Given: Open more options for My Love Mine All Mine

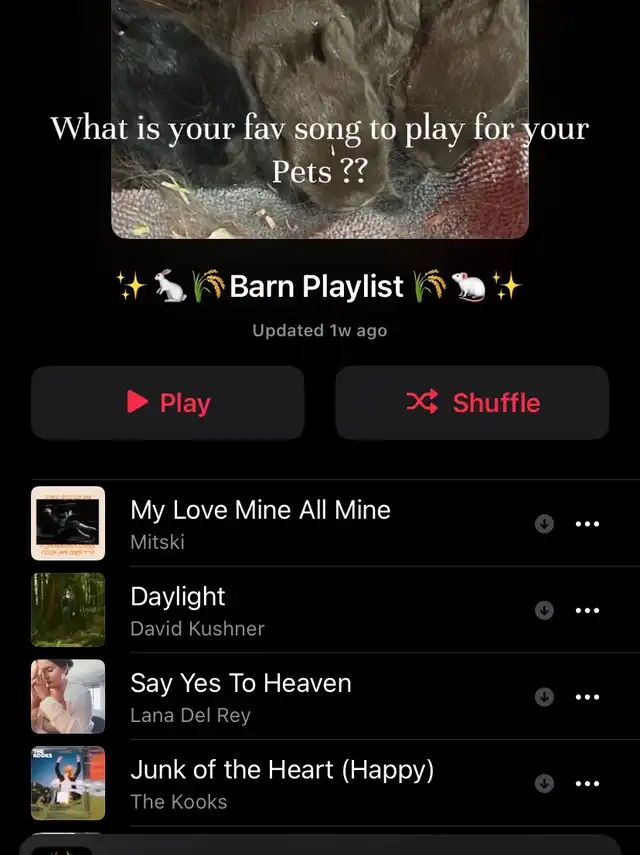Looking at the screenshot, I should point(588,523).
